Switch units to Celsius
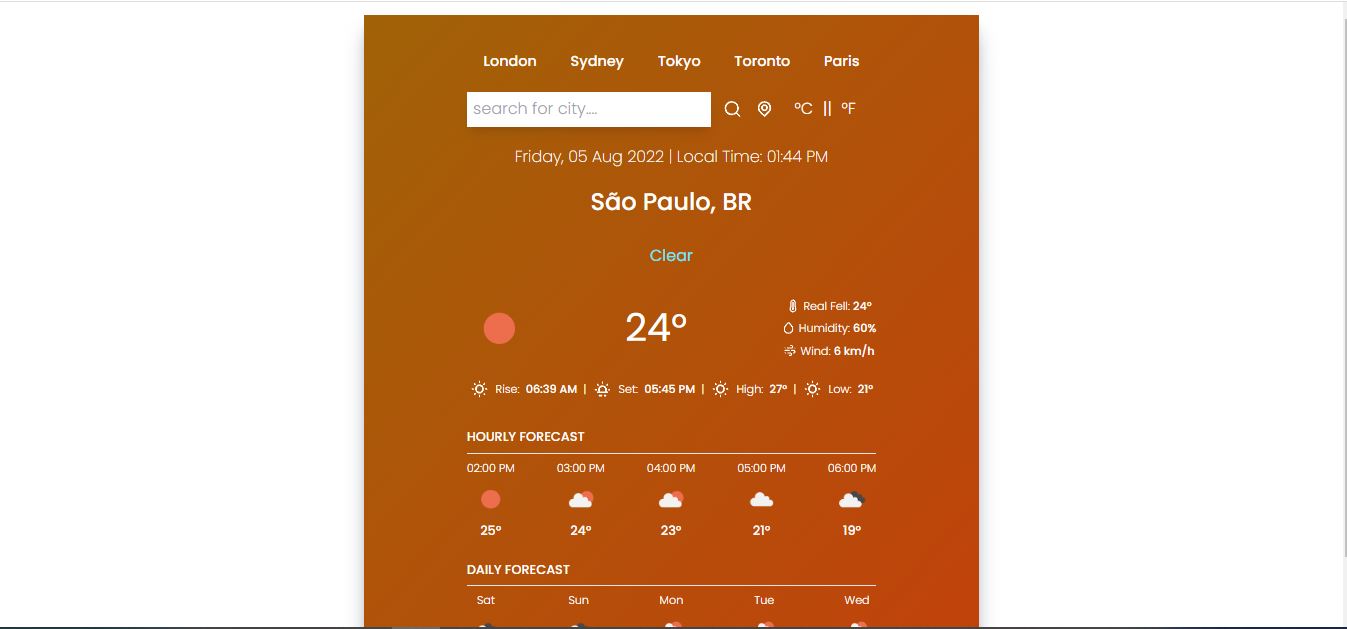1347x629 pixels. pyautogui.click(x=803, y=109)
